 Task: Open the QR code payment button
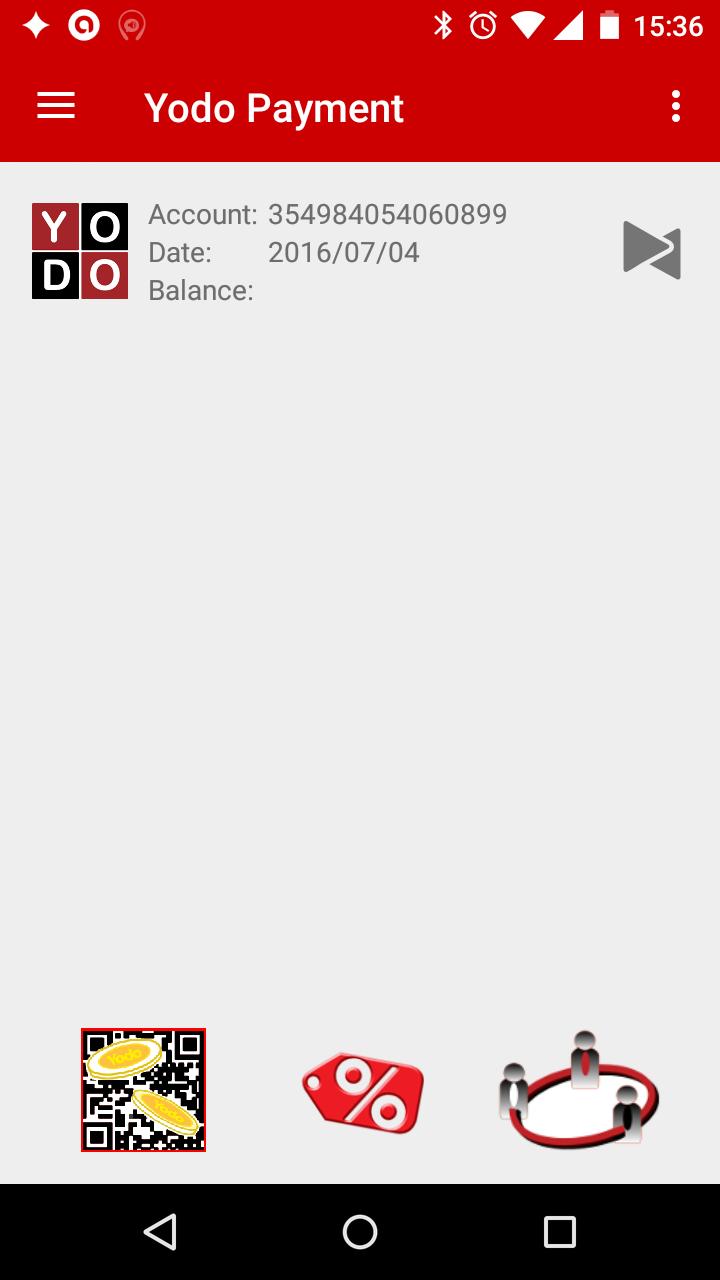click(x=143, y=1090)
